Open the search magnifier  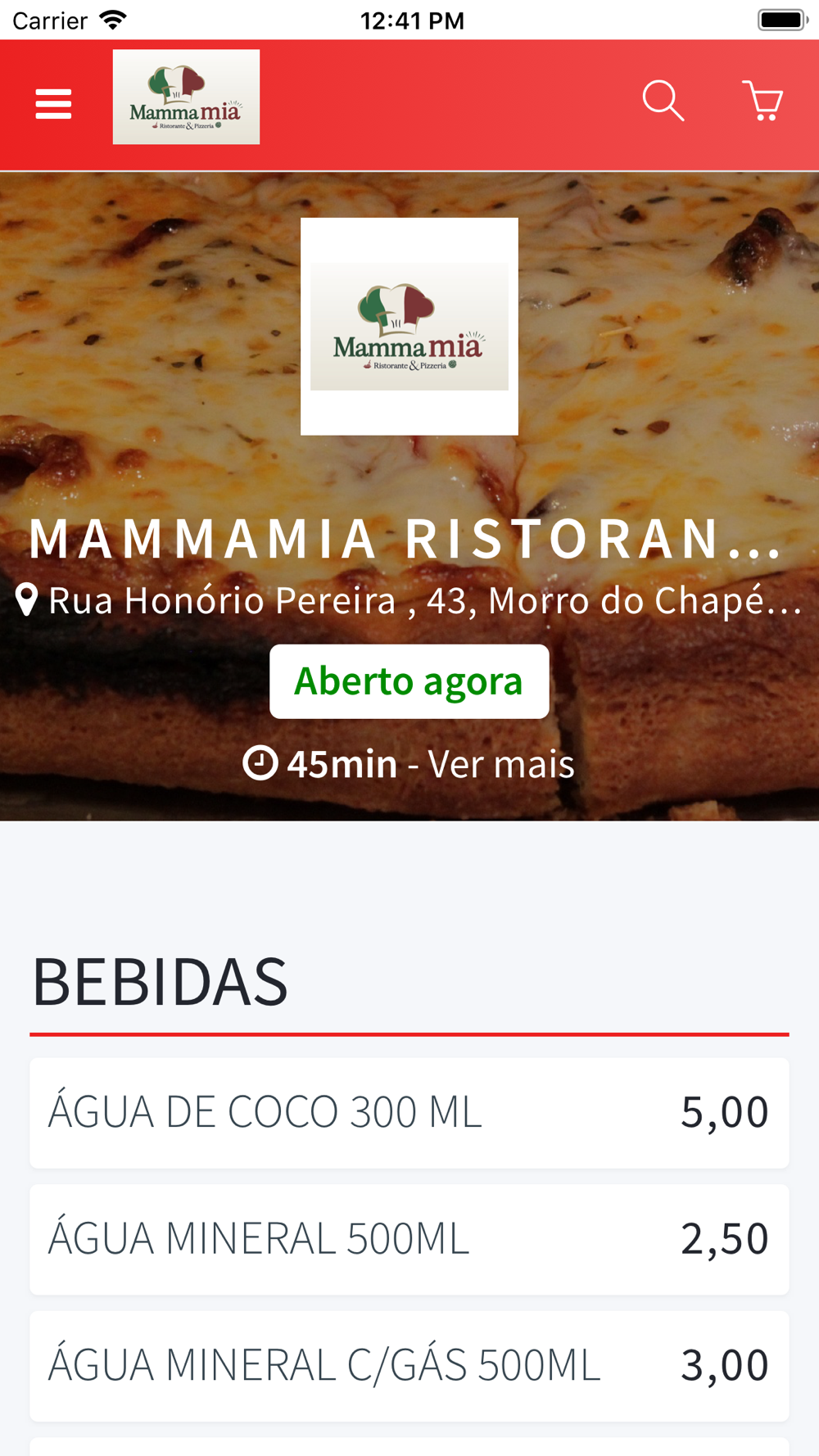pos(663,101)
